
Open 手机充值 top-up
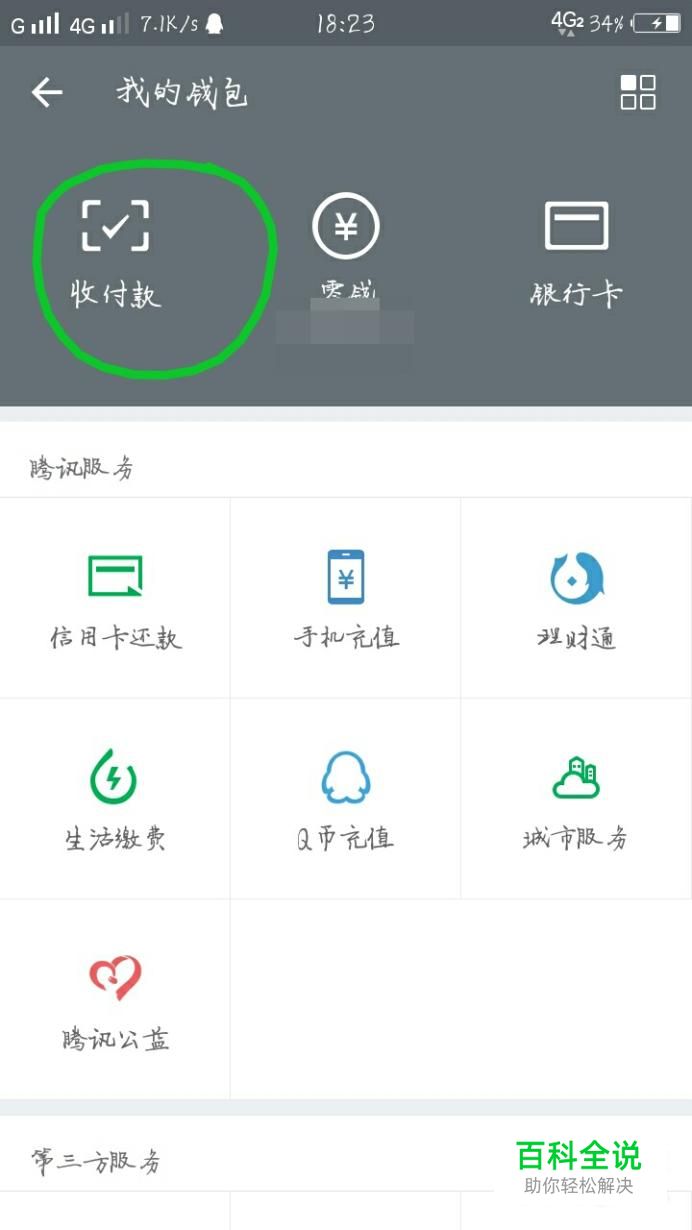(345, 598)
